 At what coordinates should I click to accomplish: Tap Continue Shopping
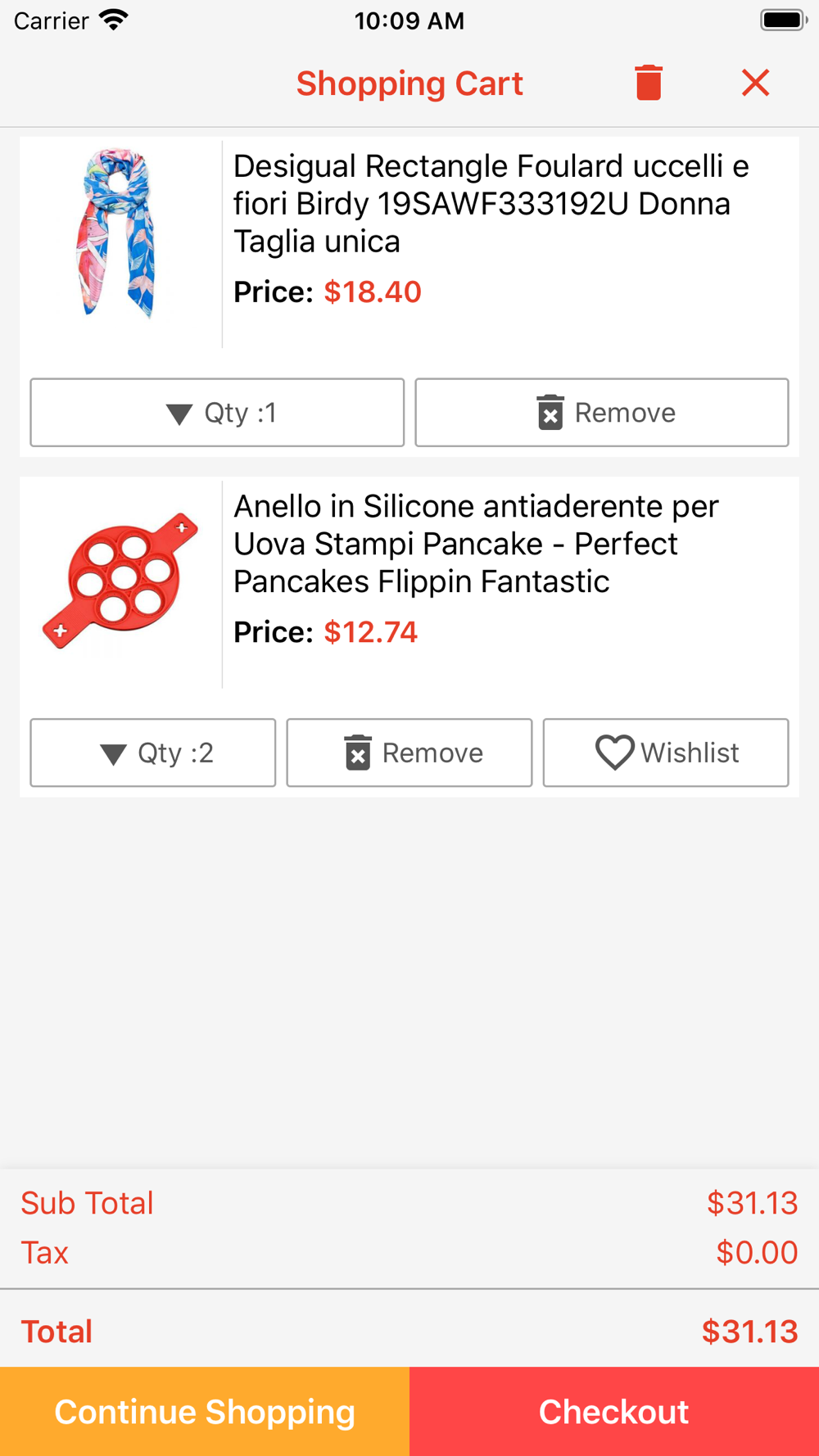205,1412
